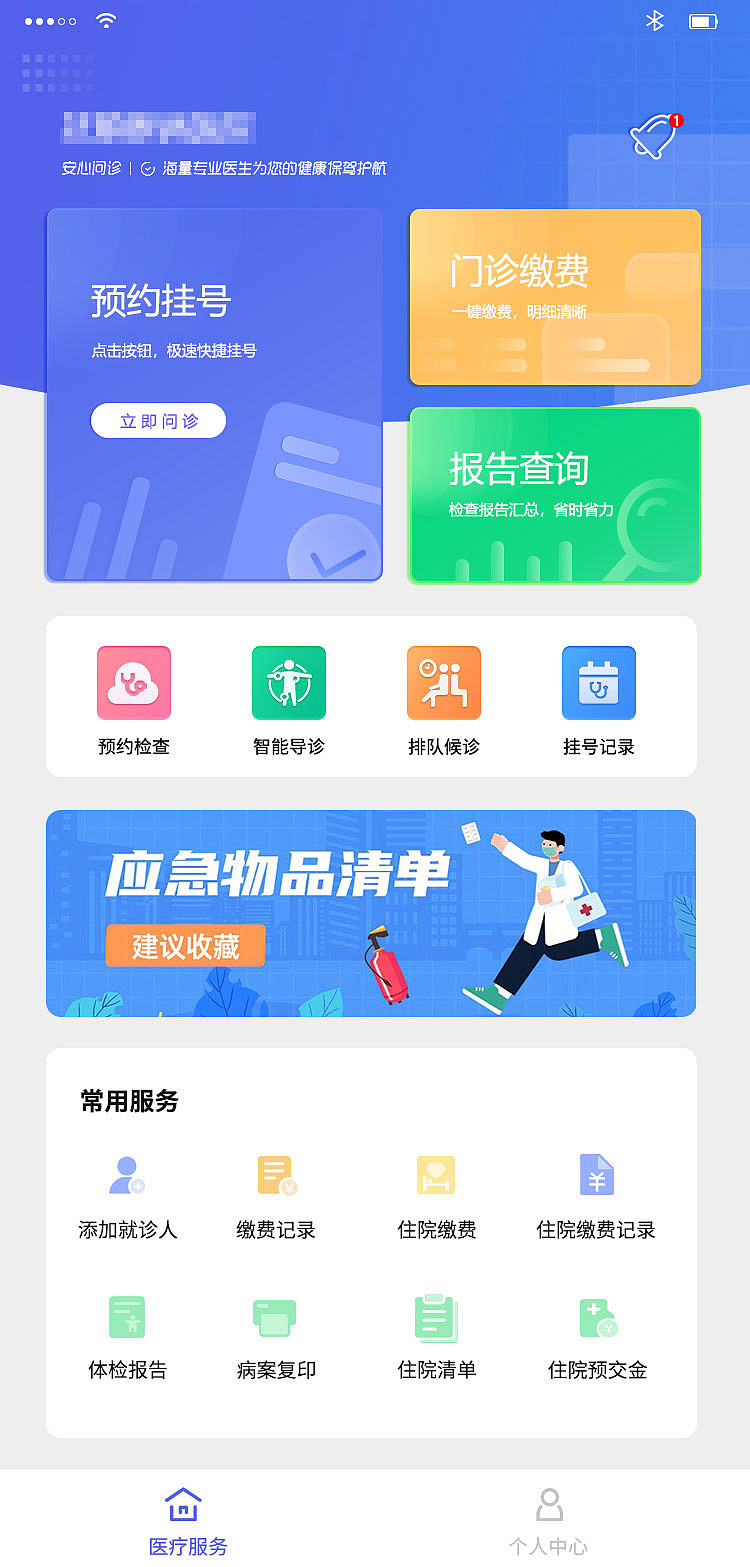Viewport: 750px width, 1567px height.
Task: Open the 报告查询 report query card
Action: (x=554, y=495)
